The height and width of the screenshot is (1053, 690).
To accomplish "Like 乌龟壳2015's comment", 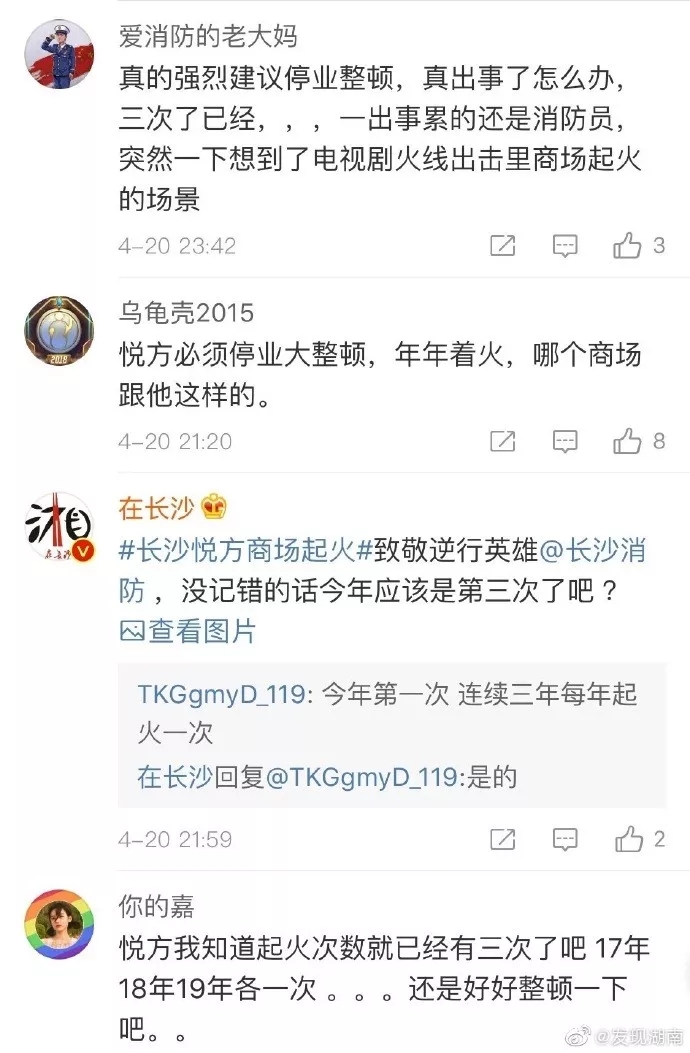I will (x=627, y=440).
